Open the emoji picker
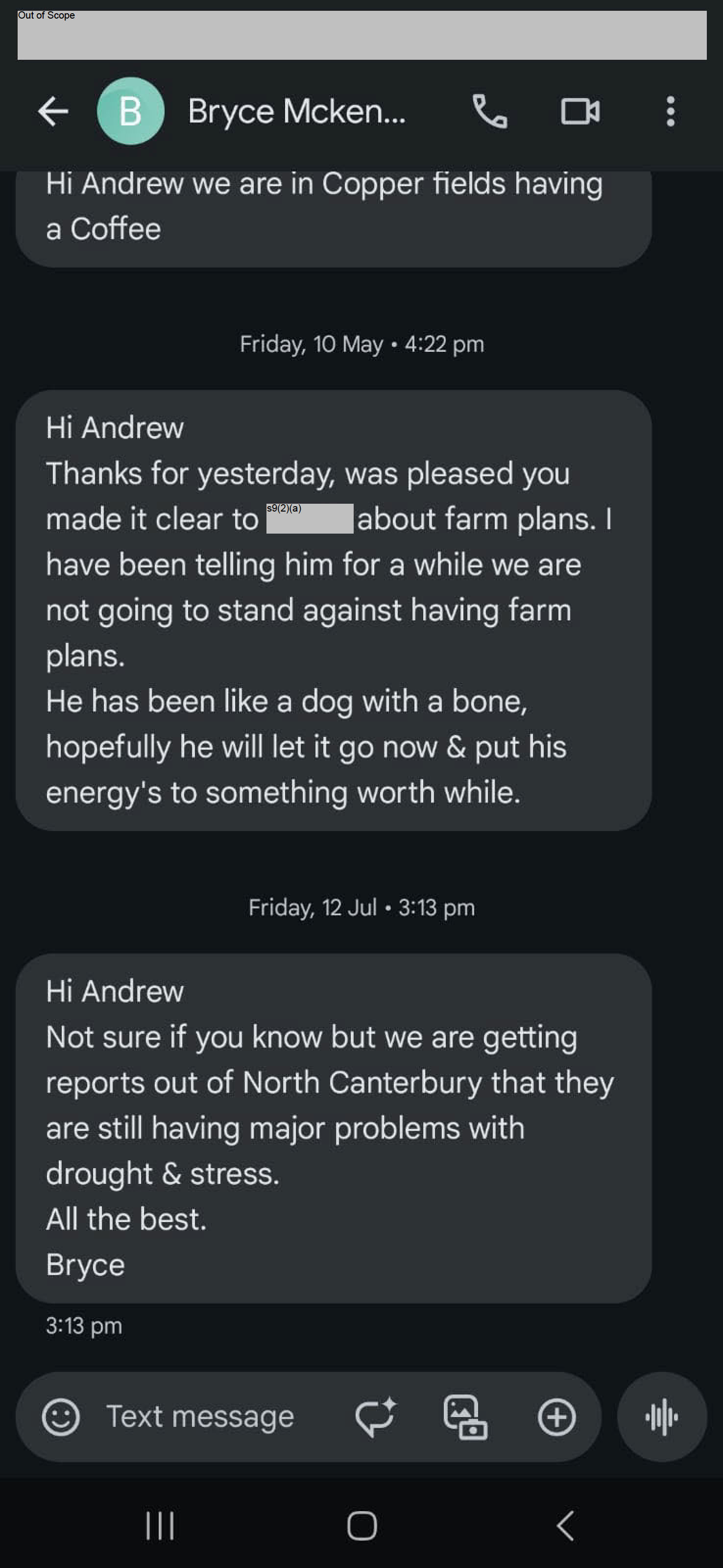The width and height of the screenshot is (723, 1568). pos(61,1417)
